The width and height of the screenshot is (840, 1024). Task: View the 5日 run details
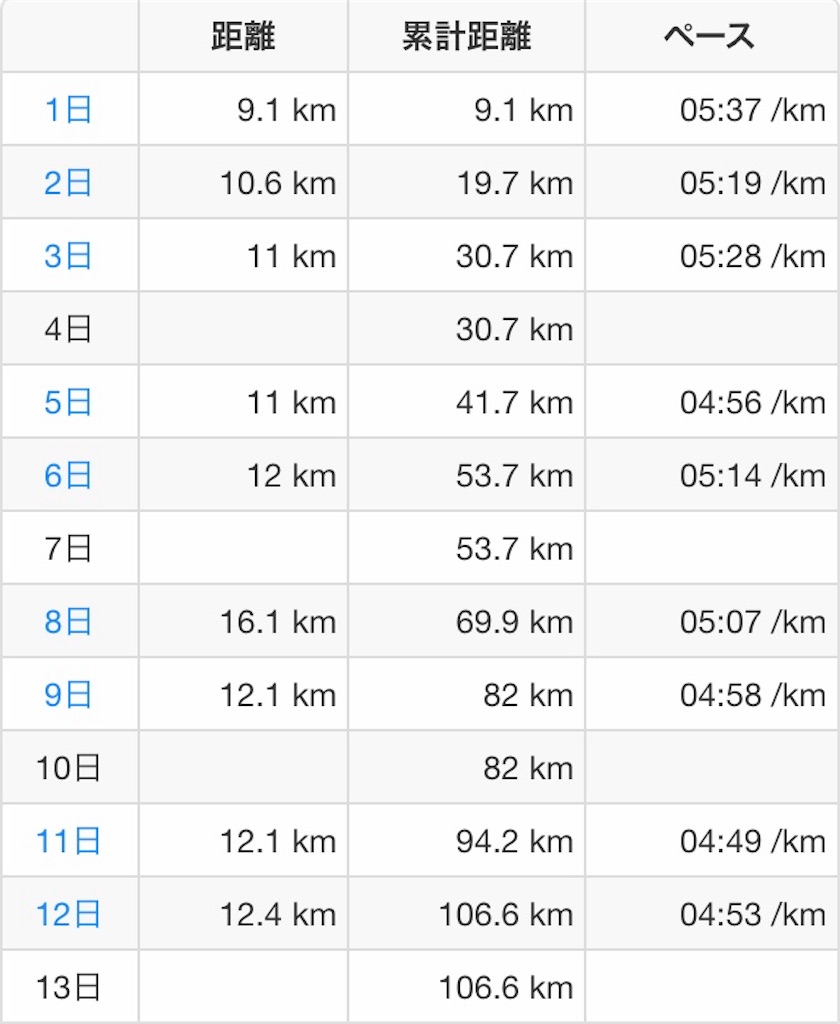coord(68,402)
